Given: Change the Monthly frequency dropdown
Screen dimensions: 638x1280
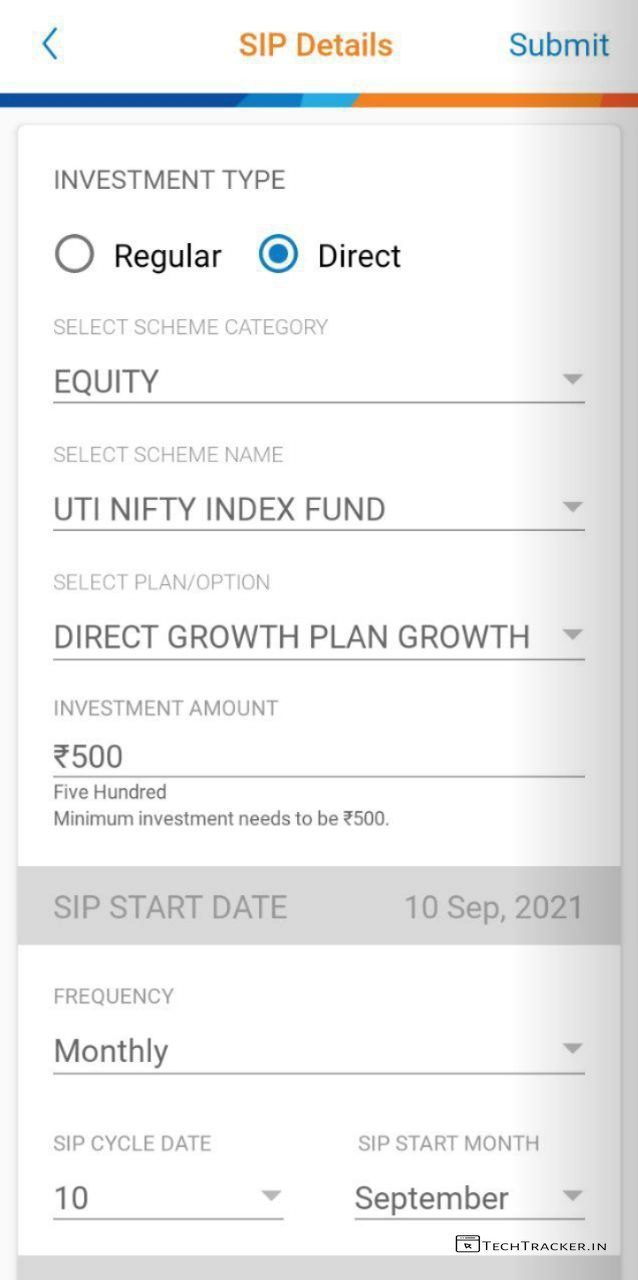Looking at the screenshot, I should coord(318,1050).
